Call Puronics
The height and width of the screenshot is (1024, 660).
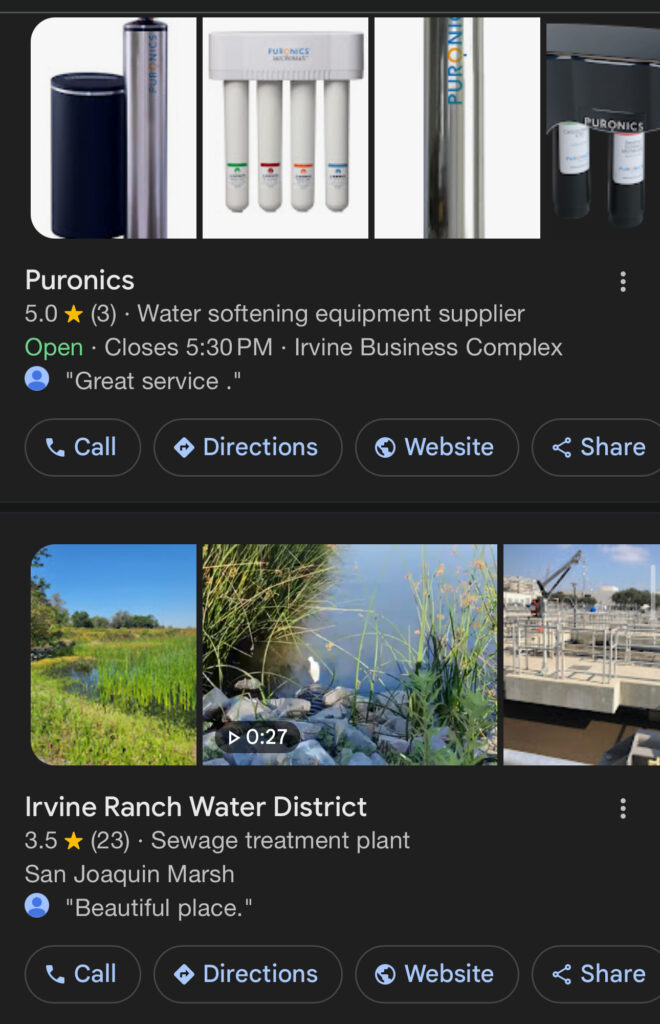(82, 447)
